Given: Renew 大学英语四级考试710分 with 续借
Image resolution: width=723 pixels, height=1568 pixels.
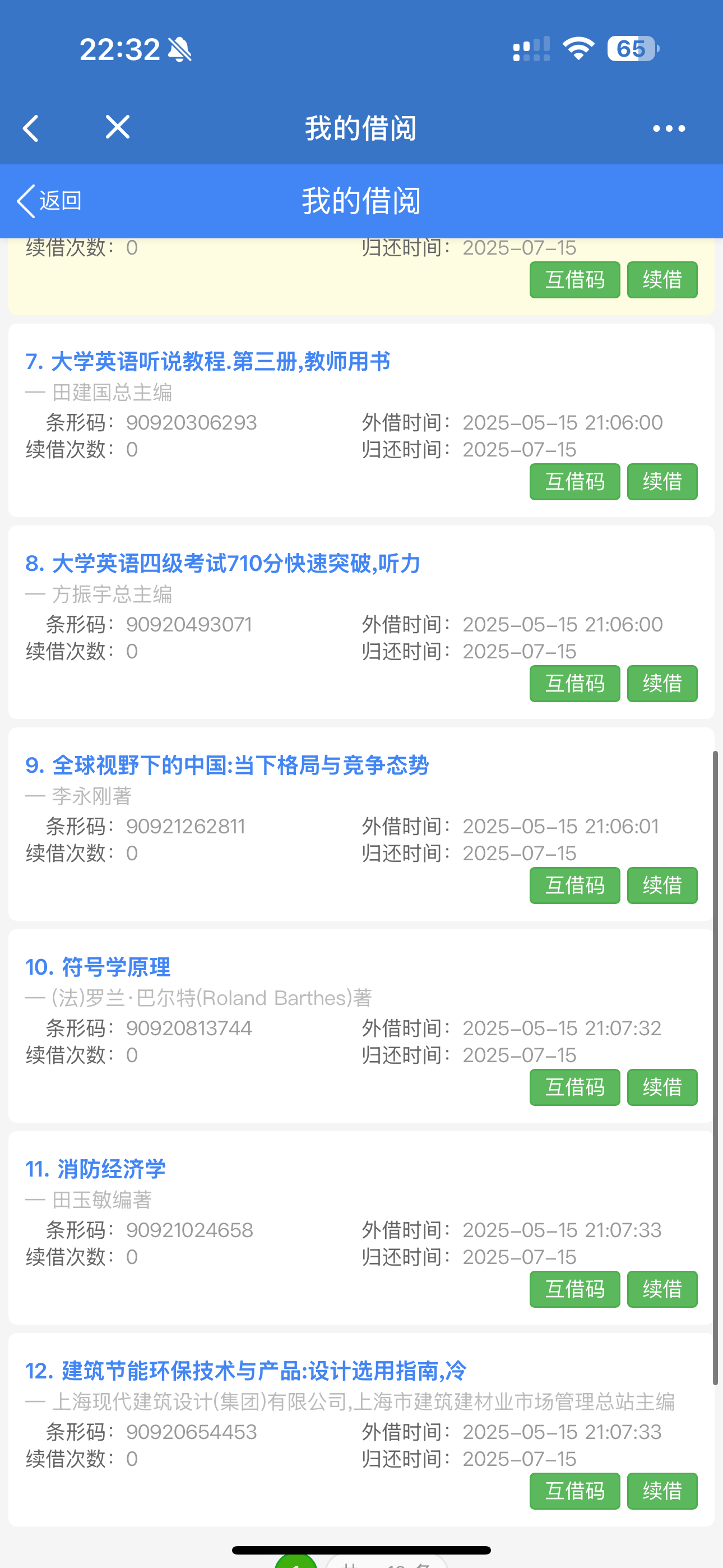Looking at the screenshot, I should (661, 684).
